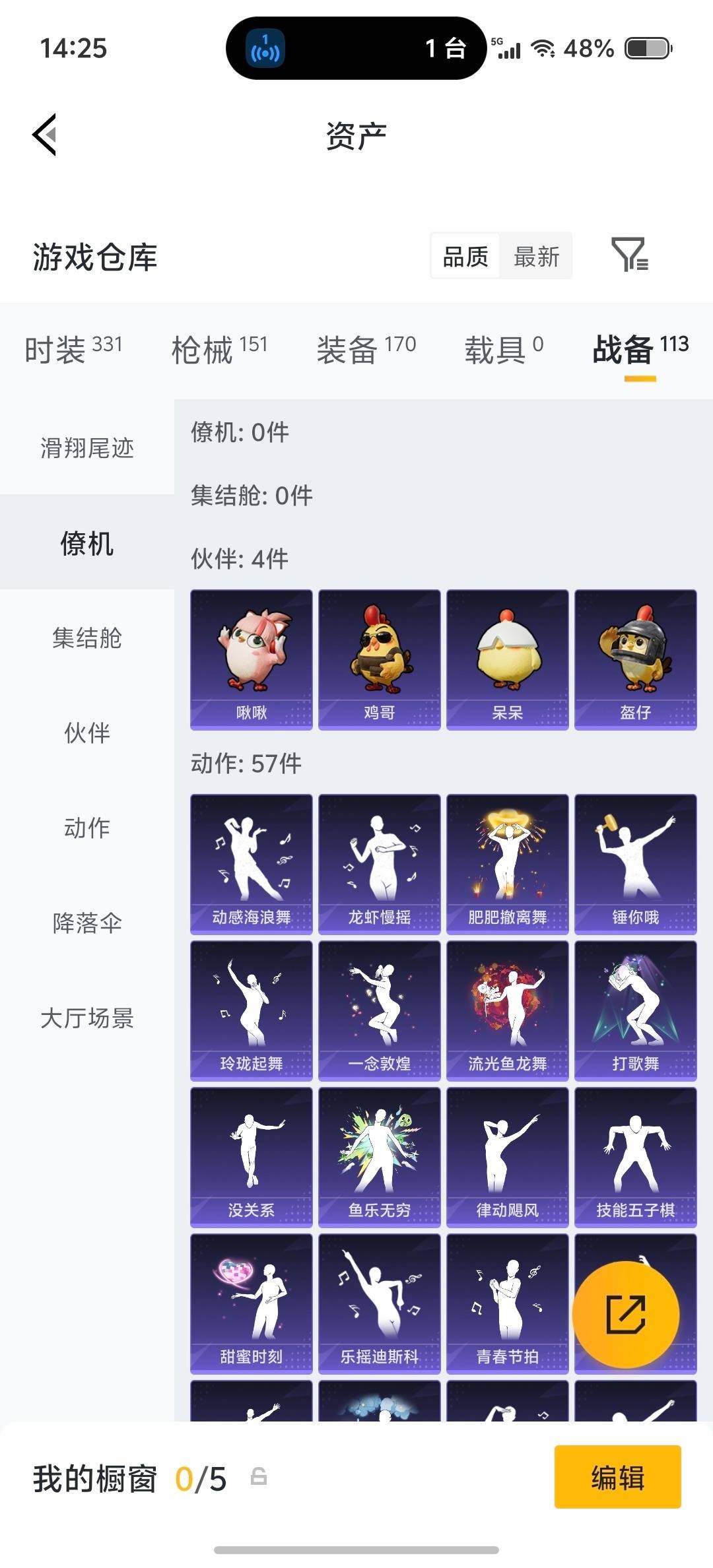Tap the back arrow to leave 资产 page

[x=44, y=135]
